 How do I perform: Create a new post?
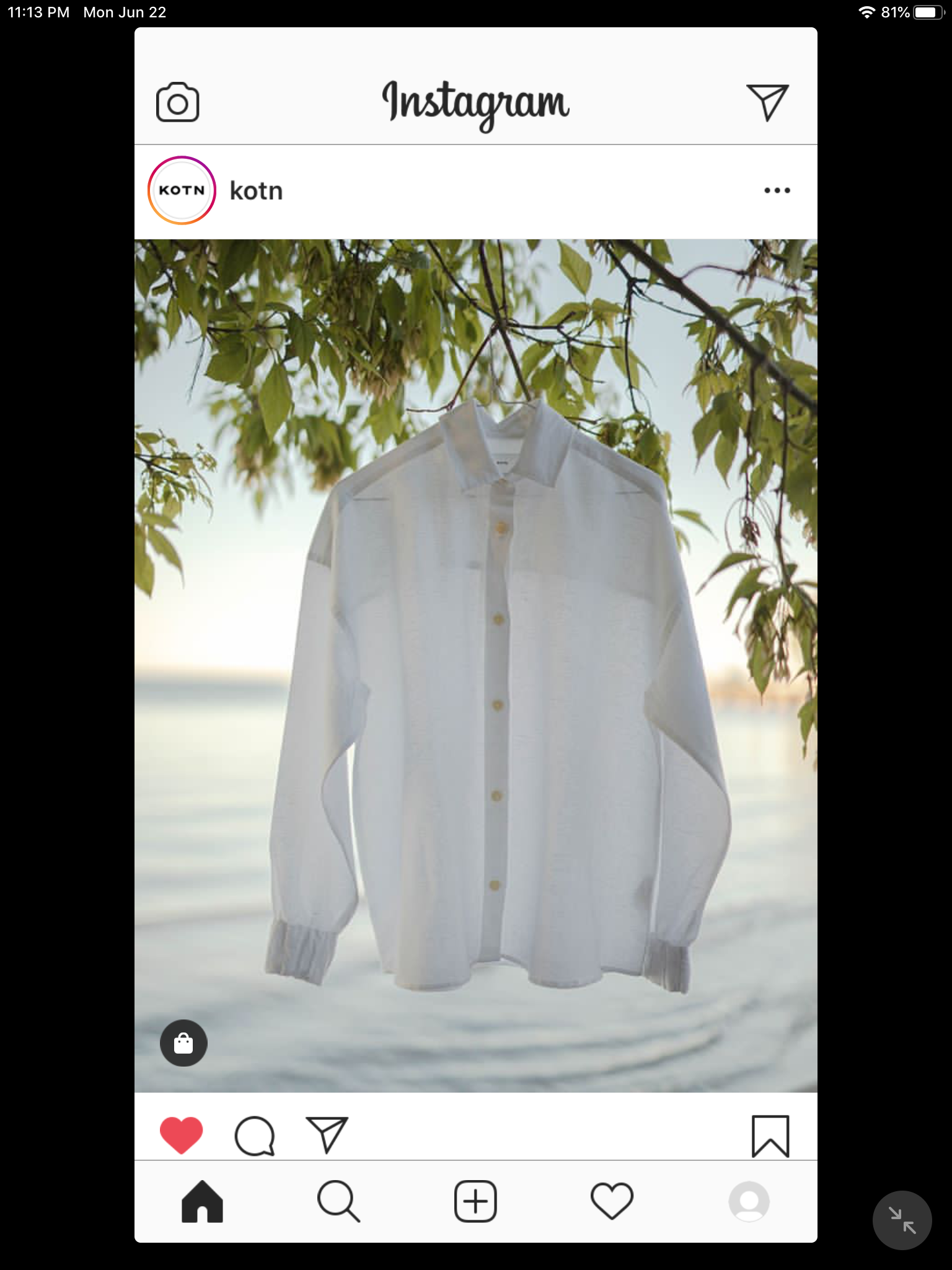(475, 1202)
